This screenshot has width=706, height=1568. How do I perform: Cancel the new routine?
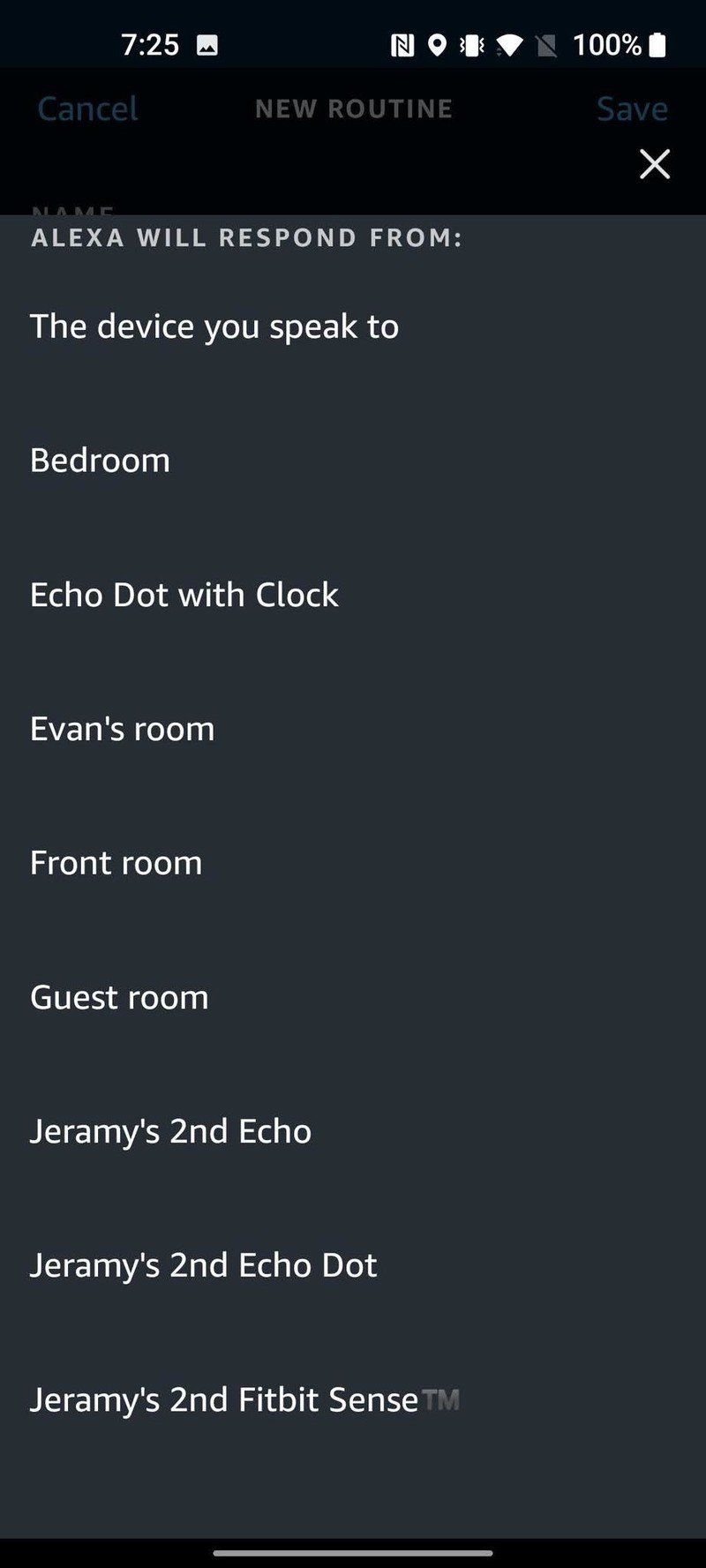pyautogui.click(x=86, y=109)
